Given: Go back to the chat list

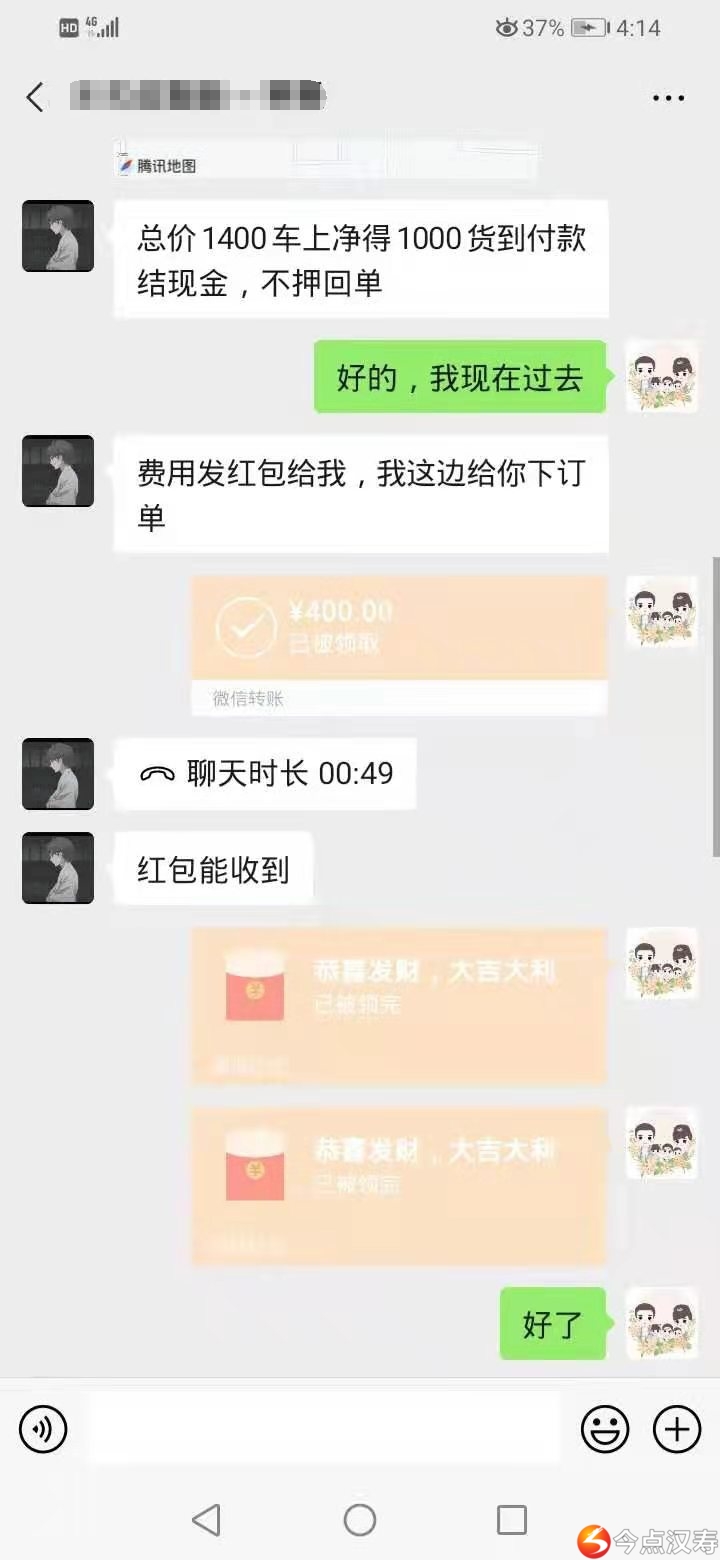Looking at the screenshot, I should pyautogui.click(x=36, y=97).
